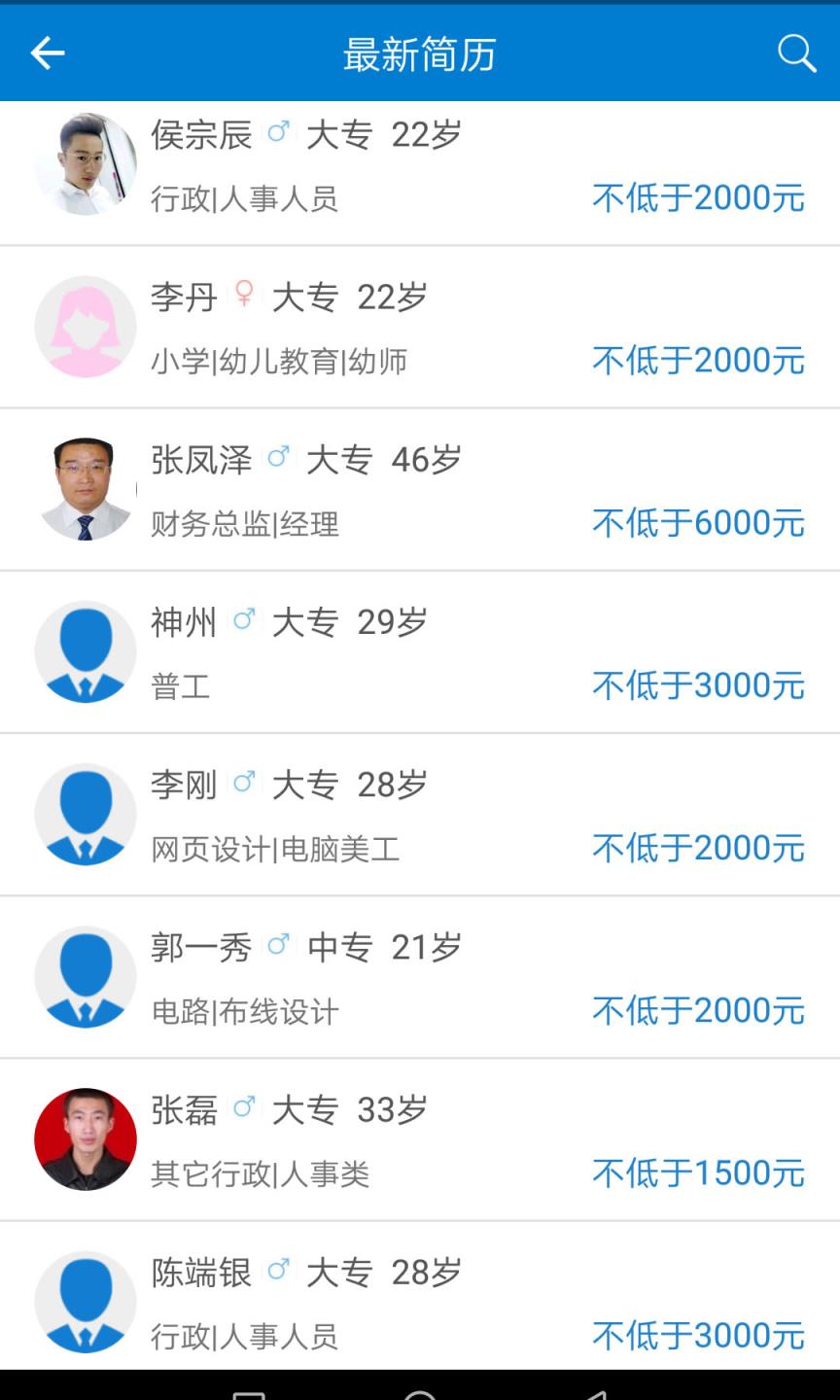Open 张磊's red-background photo
840x1400 pixels.
click(85, 1139)
